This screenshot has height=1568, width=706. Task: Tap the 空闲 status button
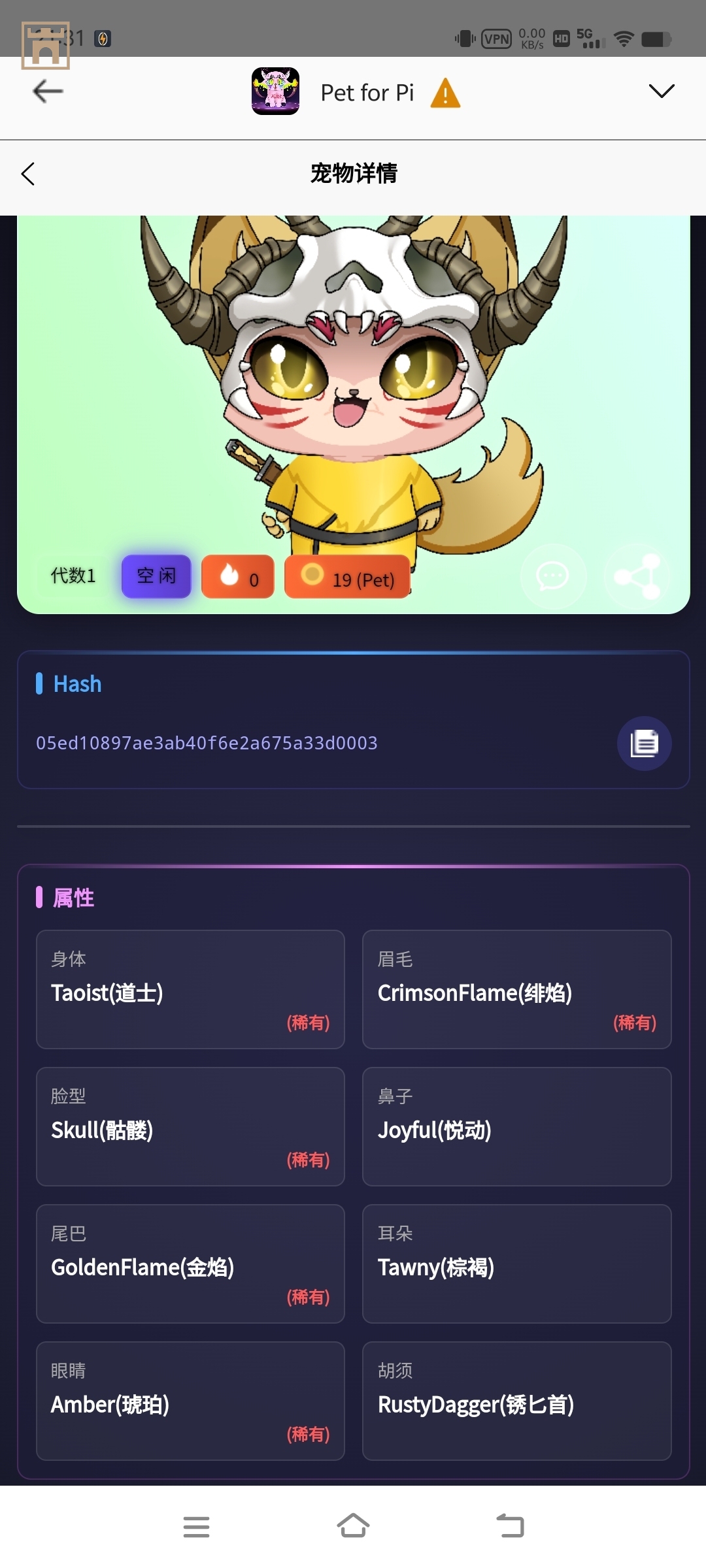[156, 576]
